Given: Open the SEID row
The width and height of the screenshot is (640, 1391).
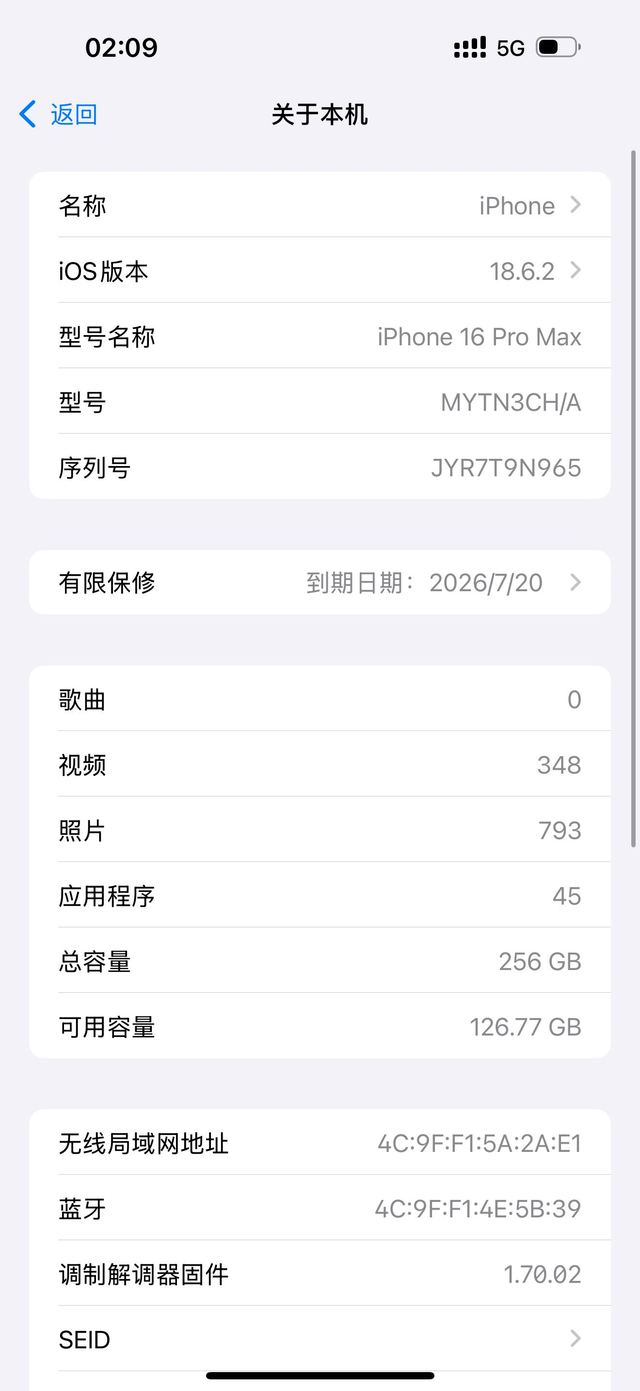Looking at the screenshot, I should click(x=320, y=1339).
